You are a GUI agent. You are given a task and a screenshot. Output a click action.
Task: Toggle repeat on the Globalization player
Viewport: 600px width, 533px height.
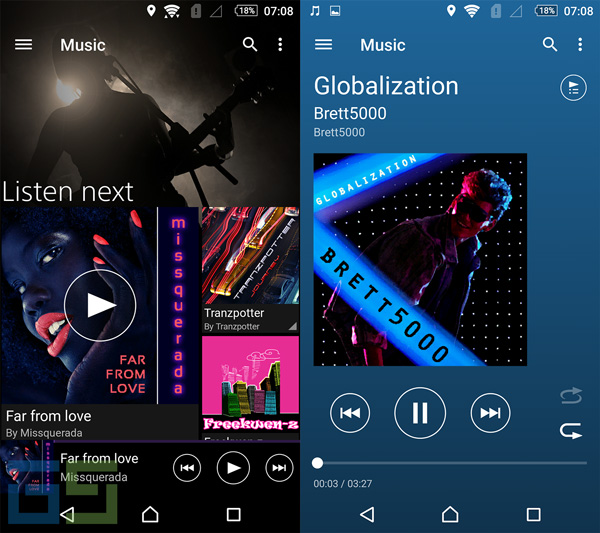[571, 431]
